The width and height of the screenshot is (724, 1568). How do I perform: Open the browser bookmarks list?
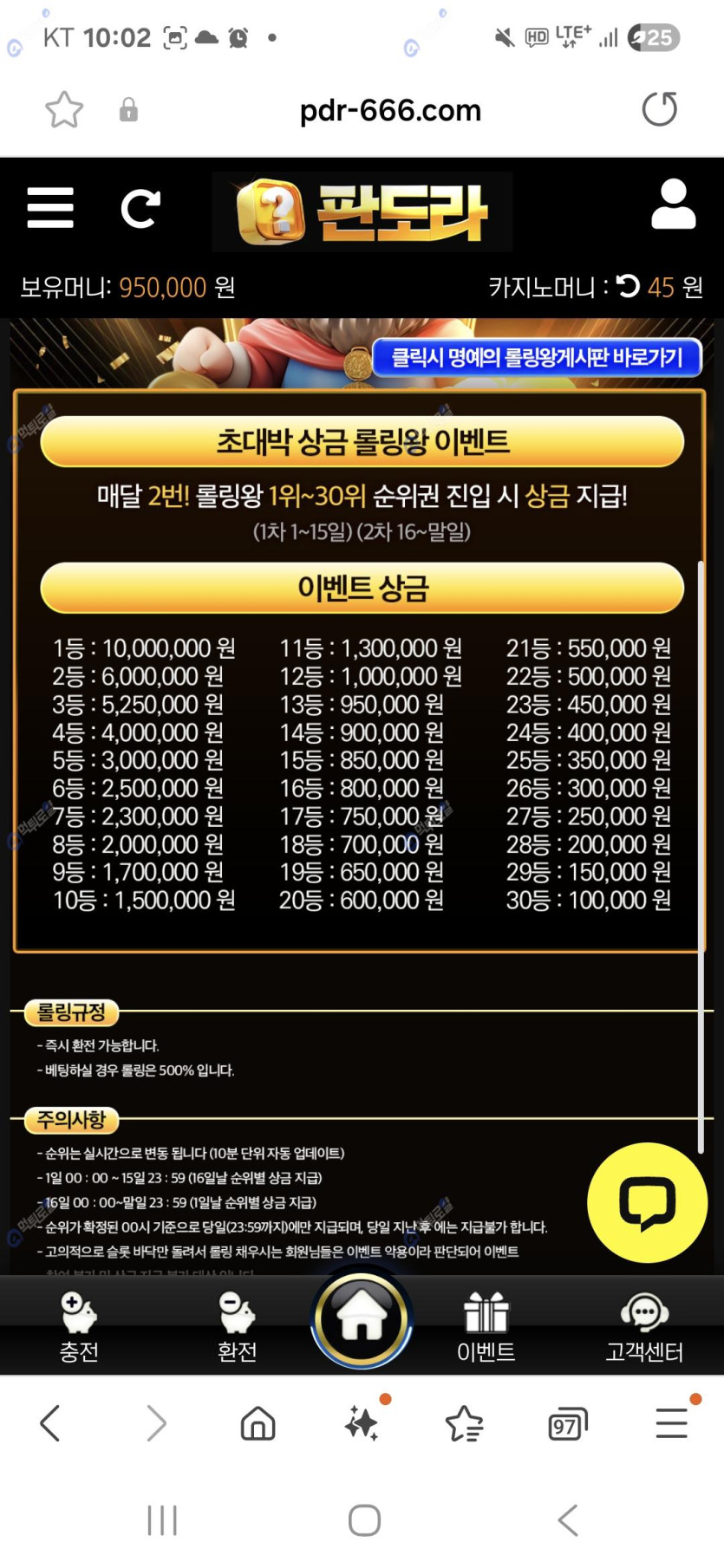click(465, 1423)
